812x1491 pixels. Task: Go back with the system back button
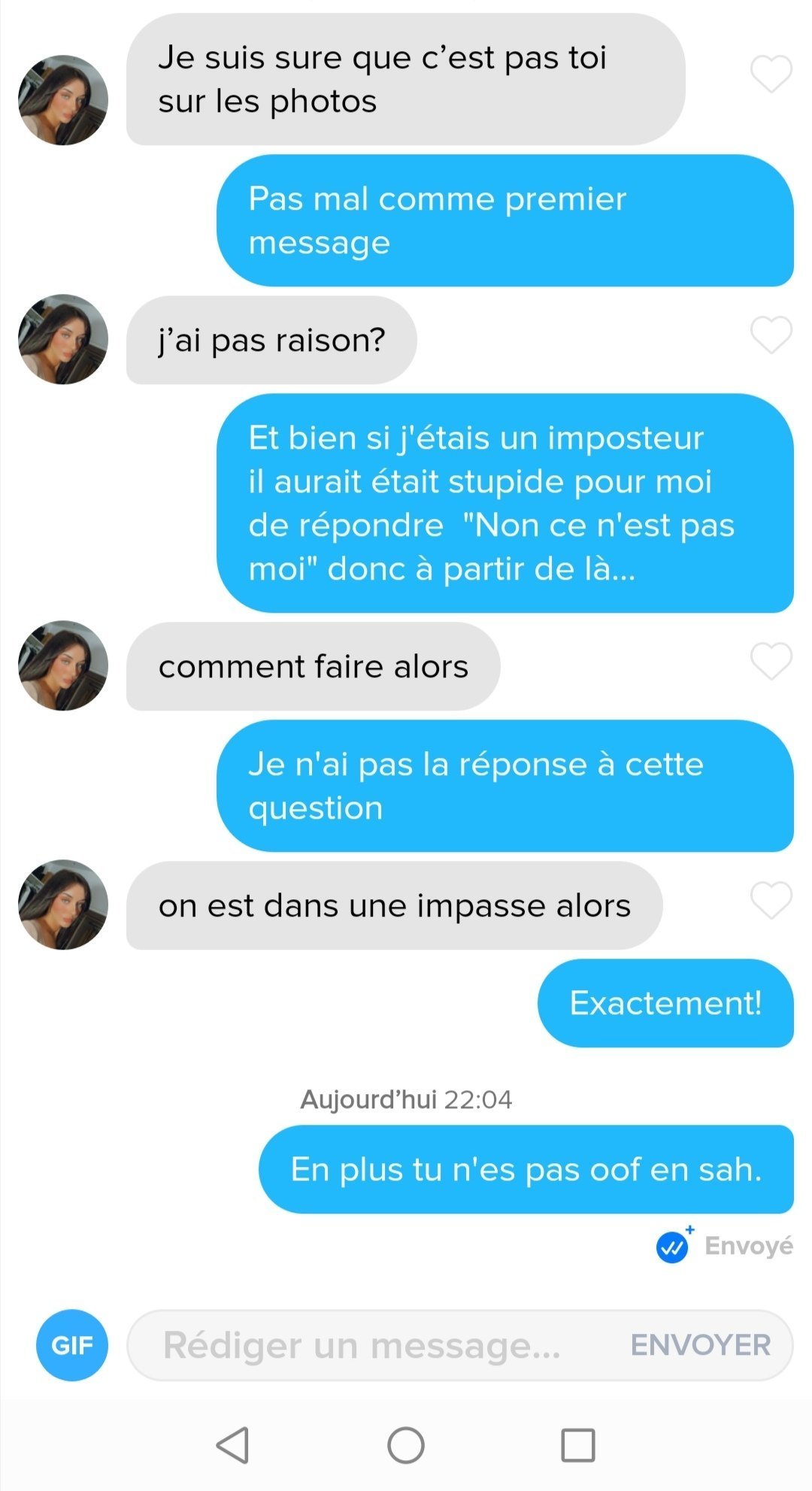tap(233, 1444)
